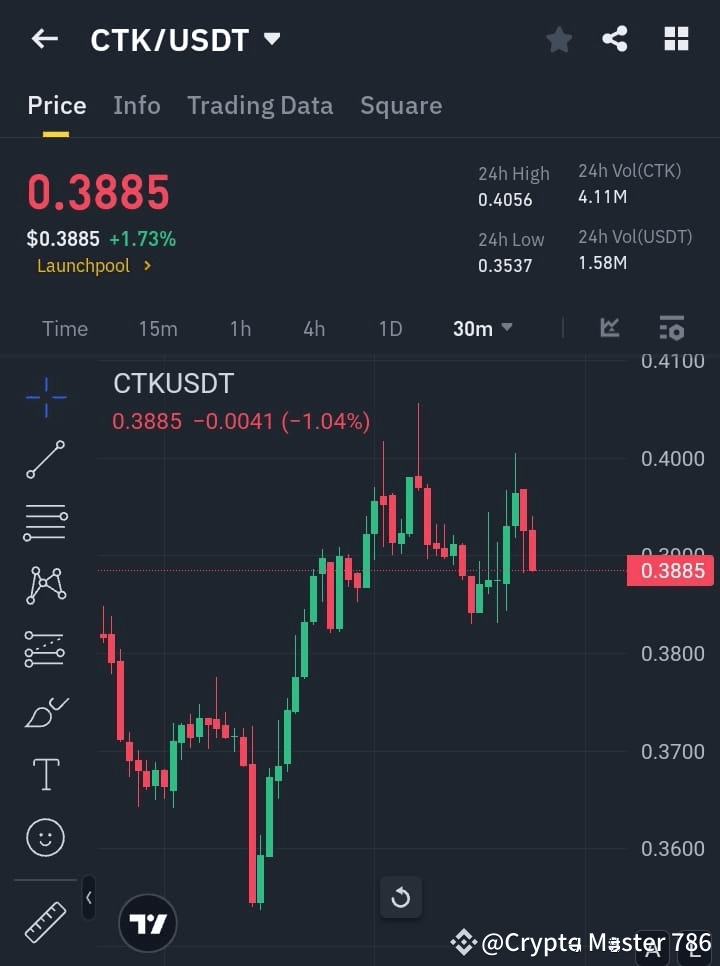Select the brush drawing tool

click(44, 711)
